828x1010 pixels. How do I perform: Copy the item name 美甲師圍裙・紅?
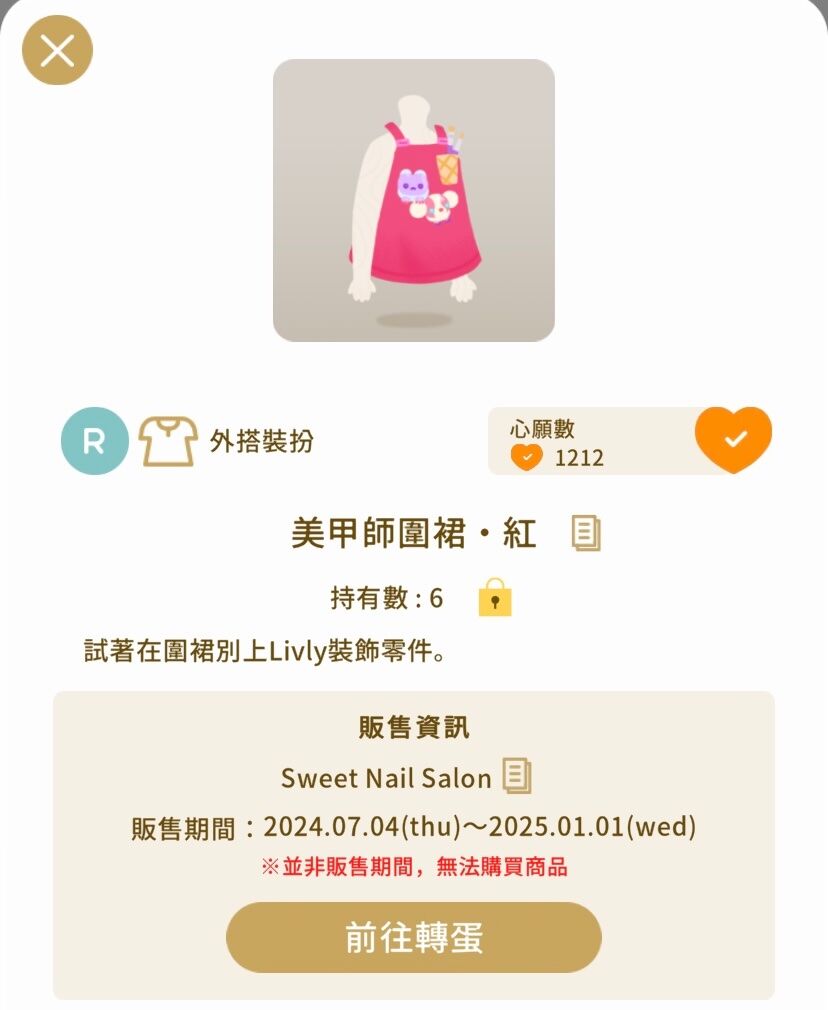[586, 534]
